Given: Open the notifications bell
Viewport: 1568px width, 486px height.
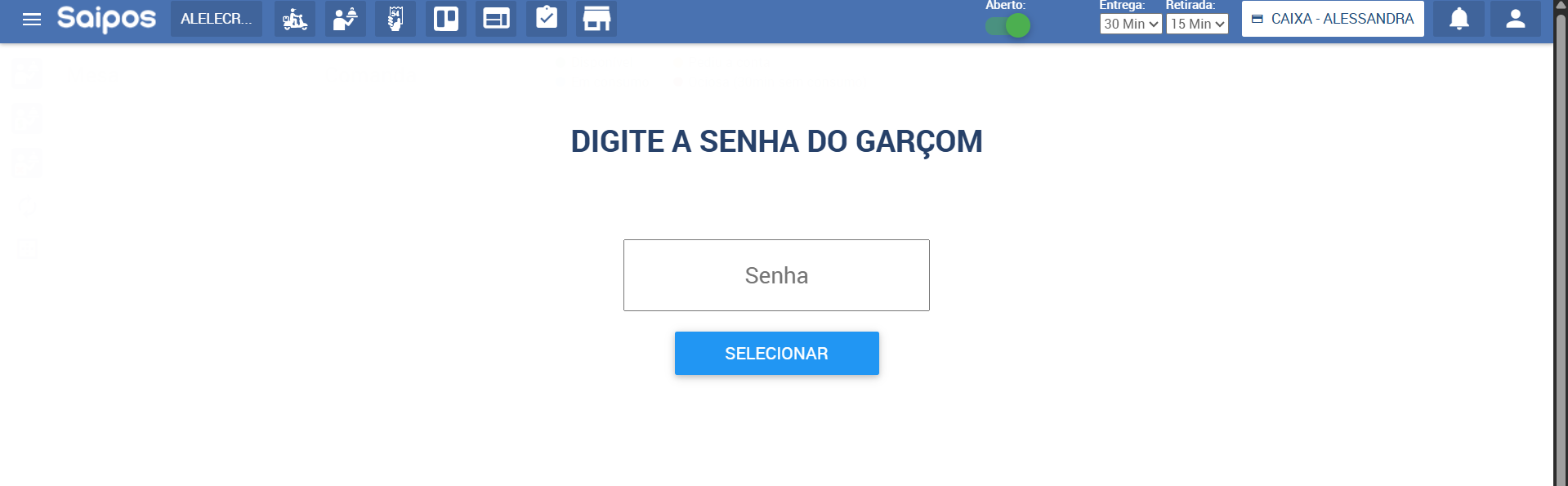Looking at the screenshot, I should [x=1459, y=19].
